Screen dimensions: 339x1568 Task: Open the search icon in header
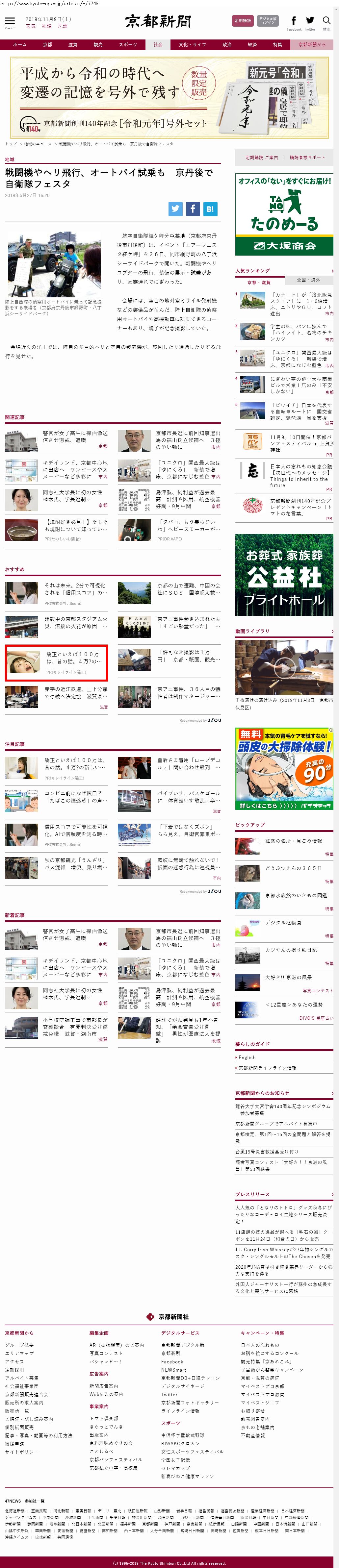(327, 22)
